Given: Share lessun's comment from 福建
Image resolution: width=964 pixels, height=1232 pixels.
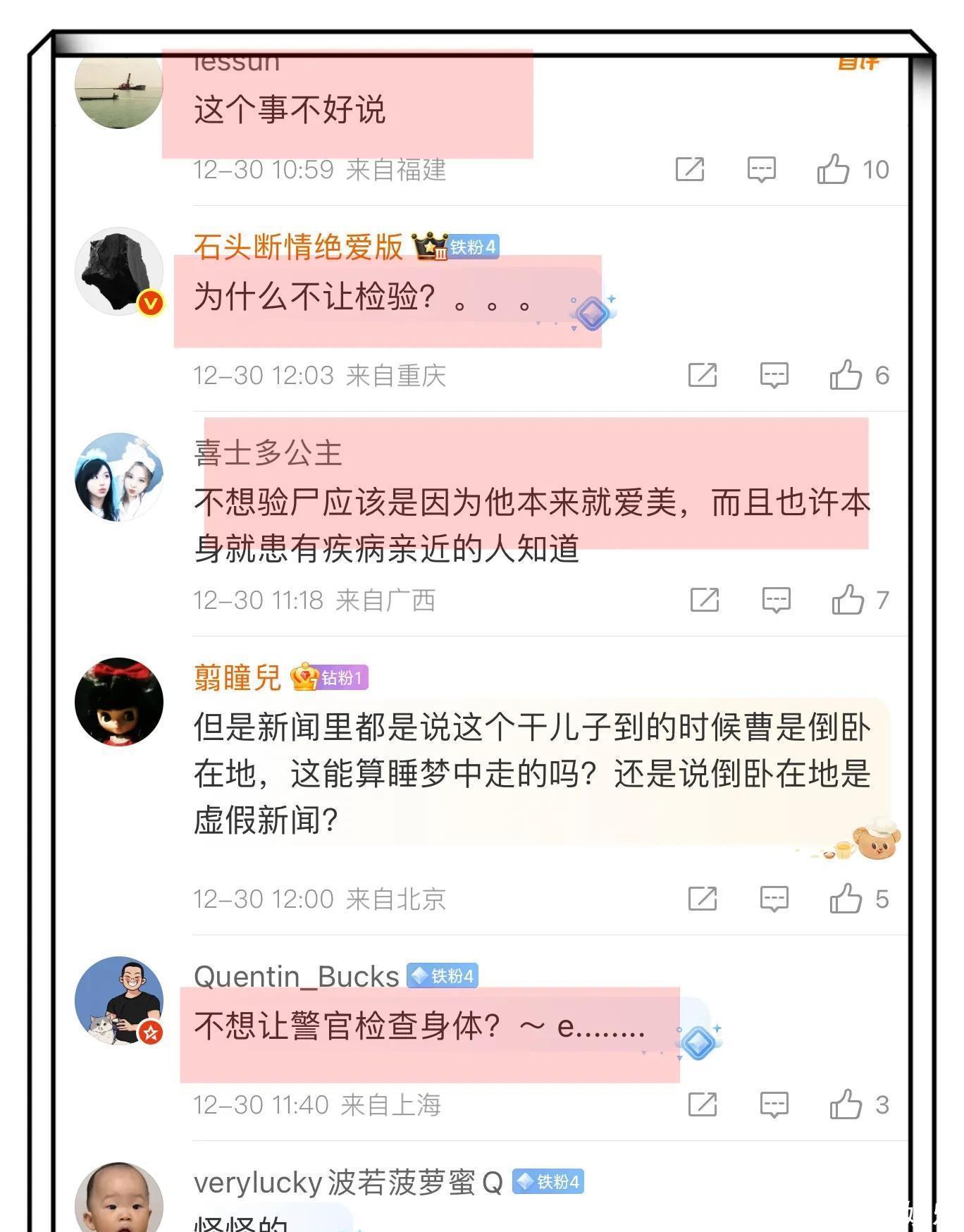Looking at the screenshot, I should pos(689,170).
